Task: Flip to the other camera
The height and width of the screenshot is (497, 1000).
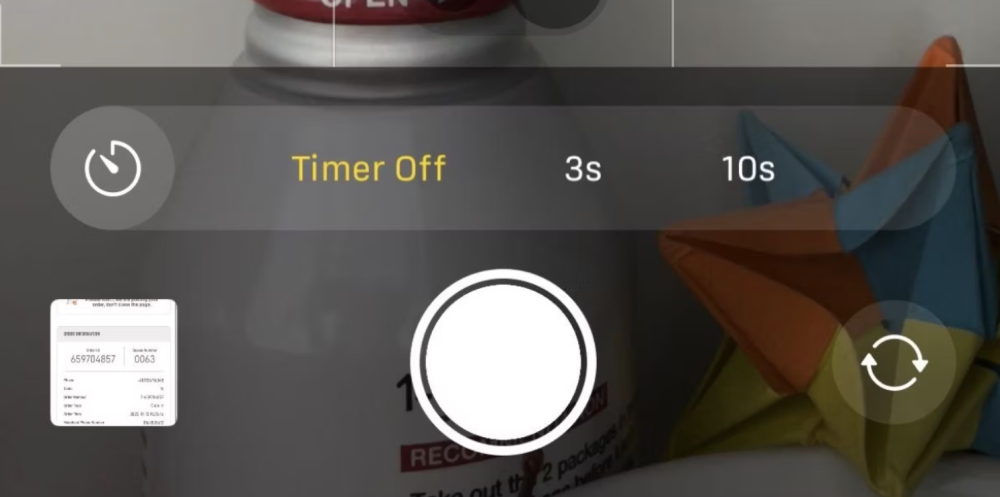Action: (894, 364)
